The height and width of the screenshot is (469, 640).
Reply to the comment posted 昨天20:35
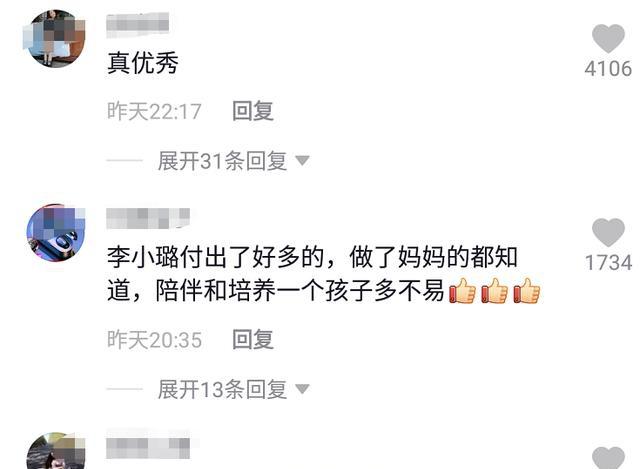tap(253, 340)
